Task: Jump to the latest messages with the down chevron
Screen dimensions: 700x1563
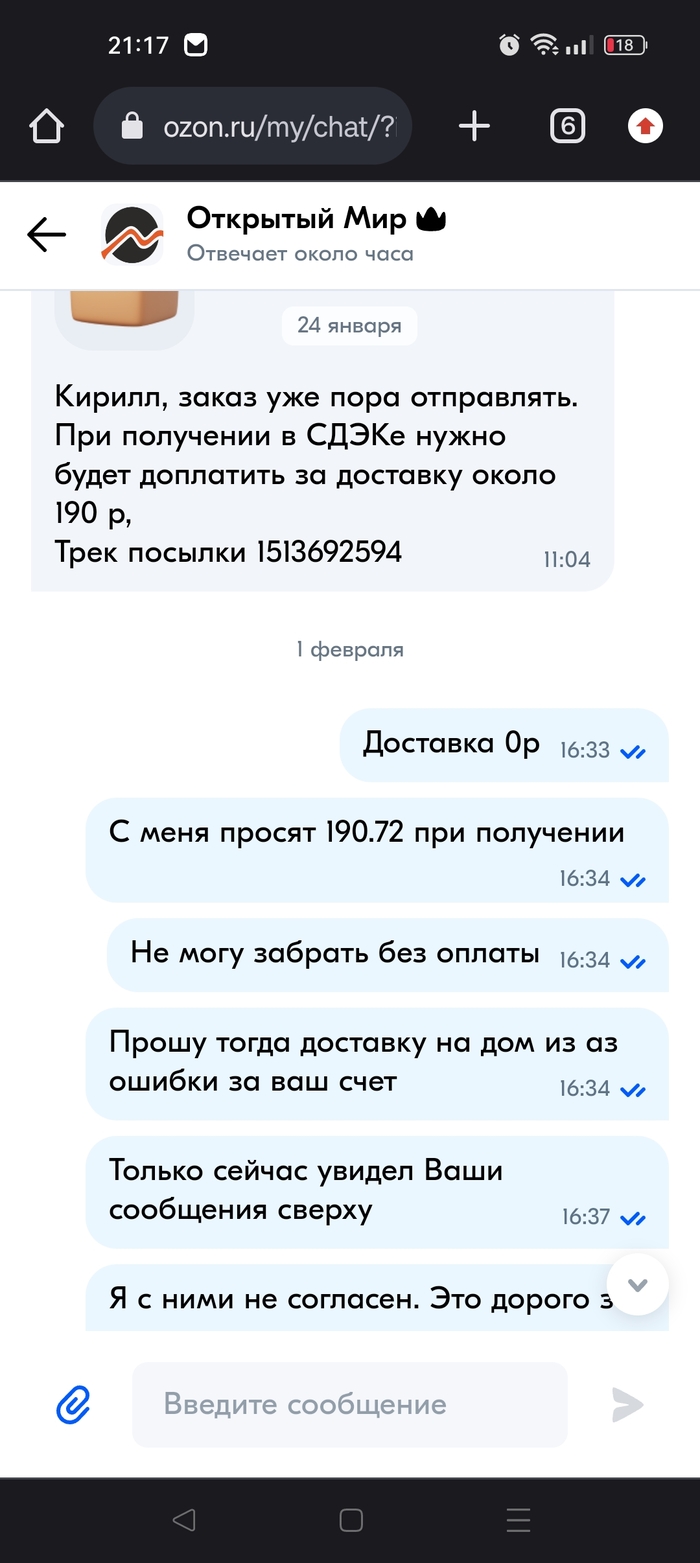Action: [638, 1284]
